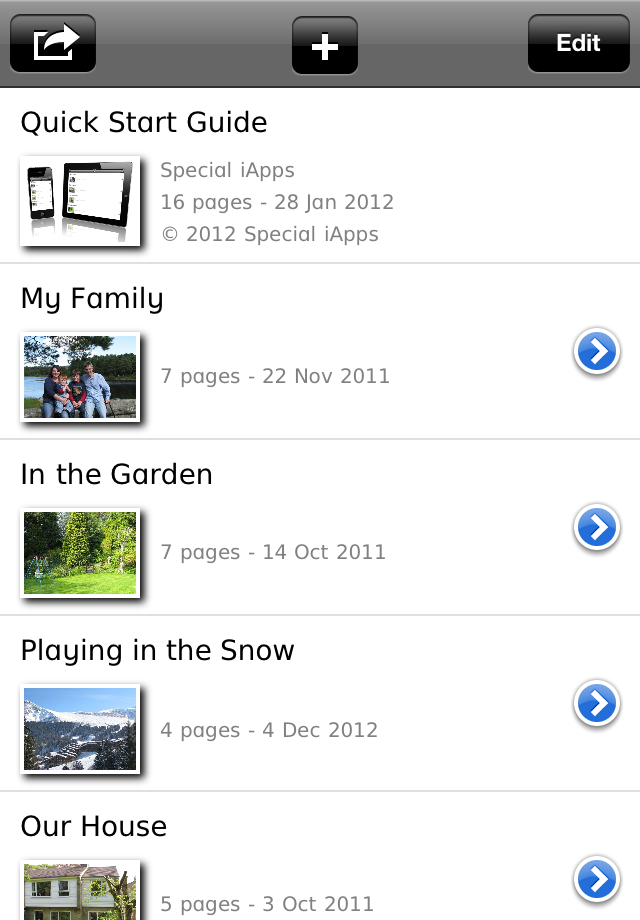
Task: Tap the share icon in the toolbar
Action: [x=53, y=44]
